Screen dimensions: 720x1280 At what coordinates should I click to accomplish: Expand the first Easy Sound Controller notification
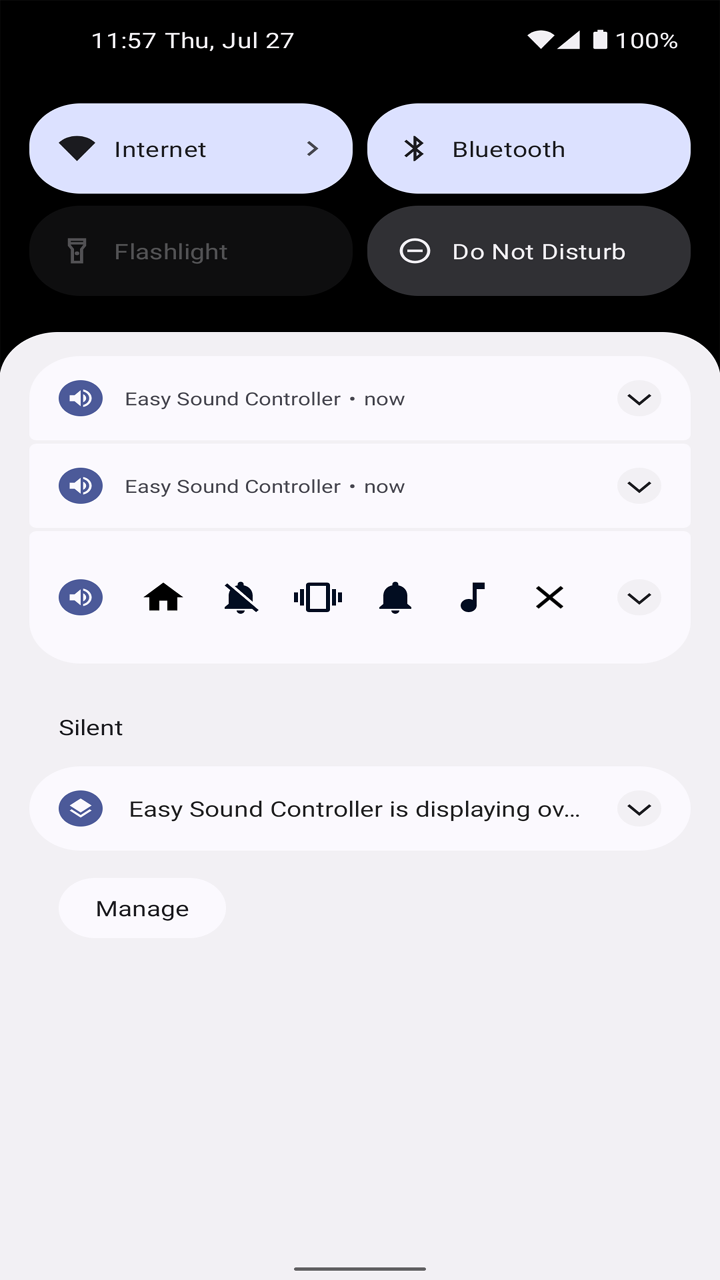tap(638, 398)
